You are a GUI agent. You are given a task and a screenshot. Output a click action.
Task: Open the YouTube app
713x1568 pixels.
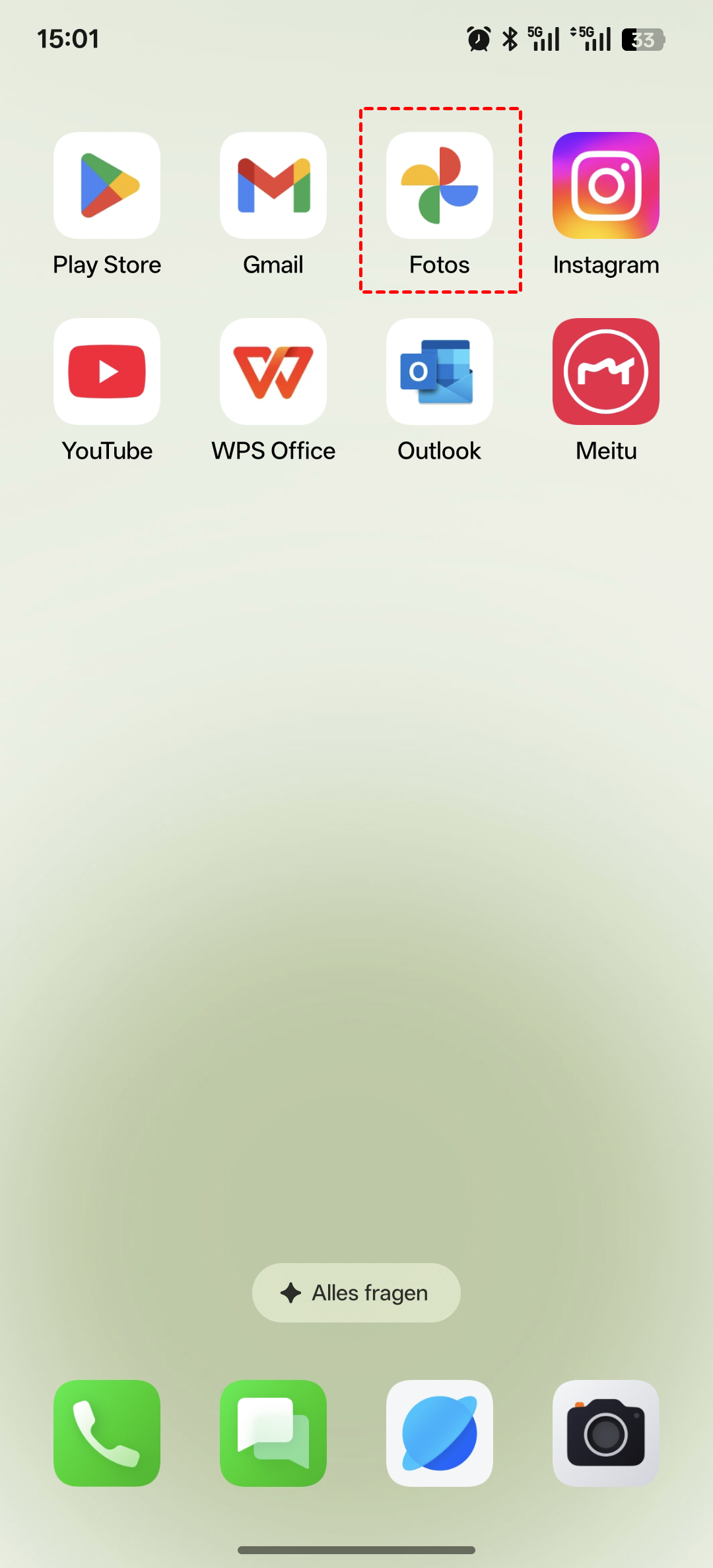pos(107,372)
